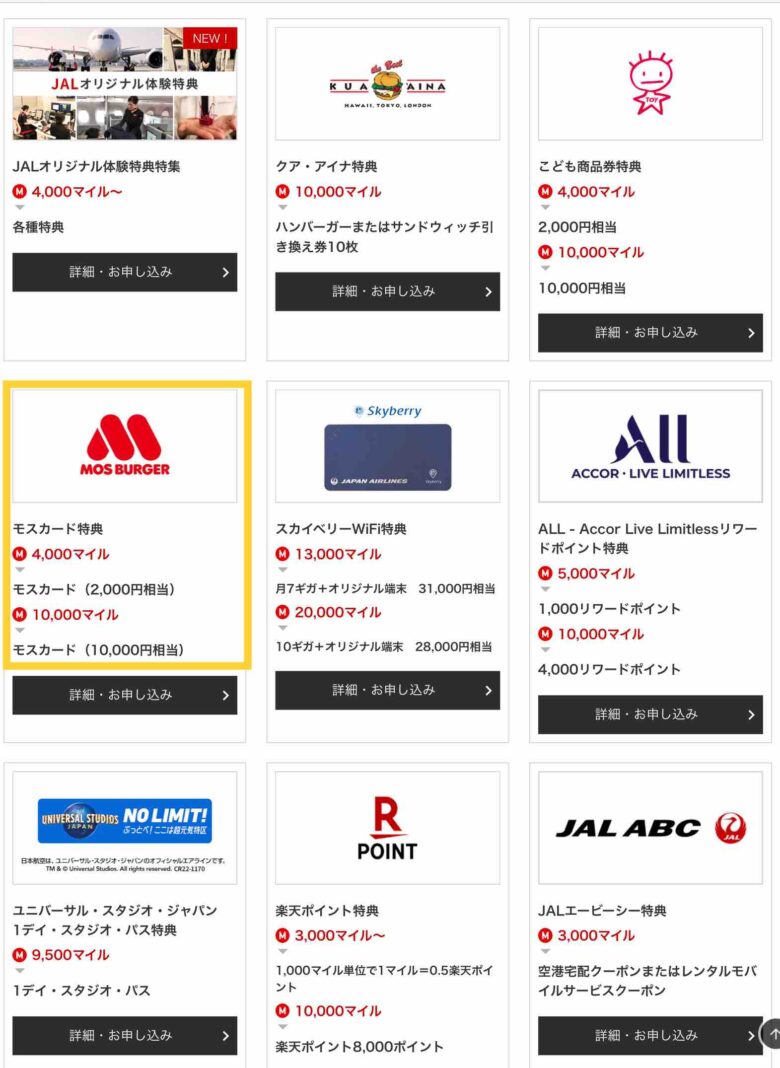
Task: Open the Rakuten POINT logo tile
Action: [x=387, y=827]
